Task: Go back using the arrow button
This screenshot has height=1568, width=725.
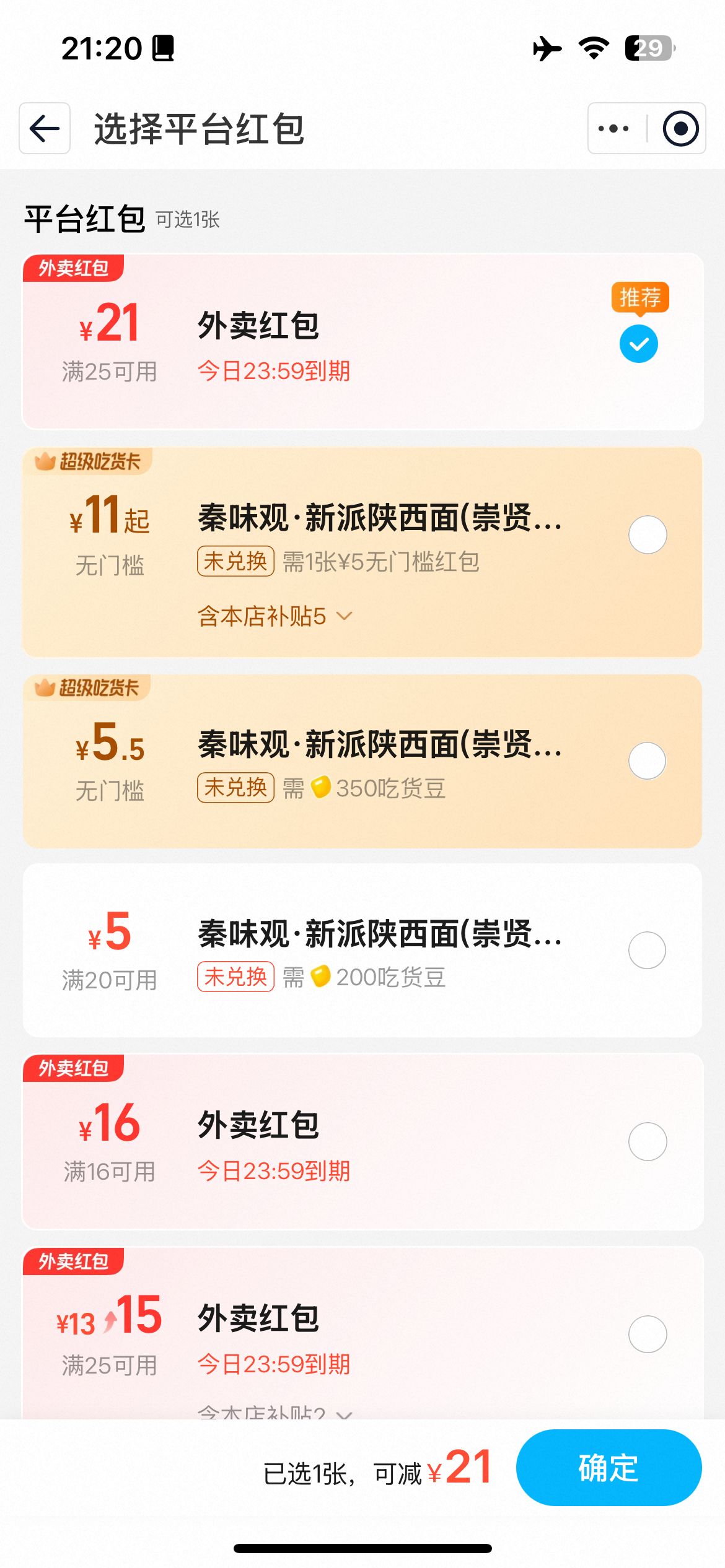Action: pos(45,128)
